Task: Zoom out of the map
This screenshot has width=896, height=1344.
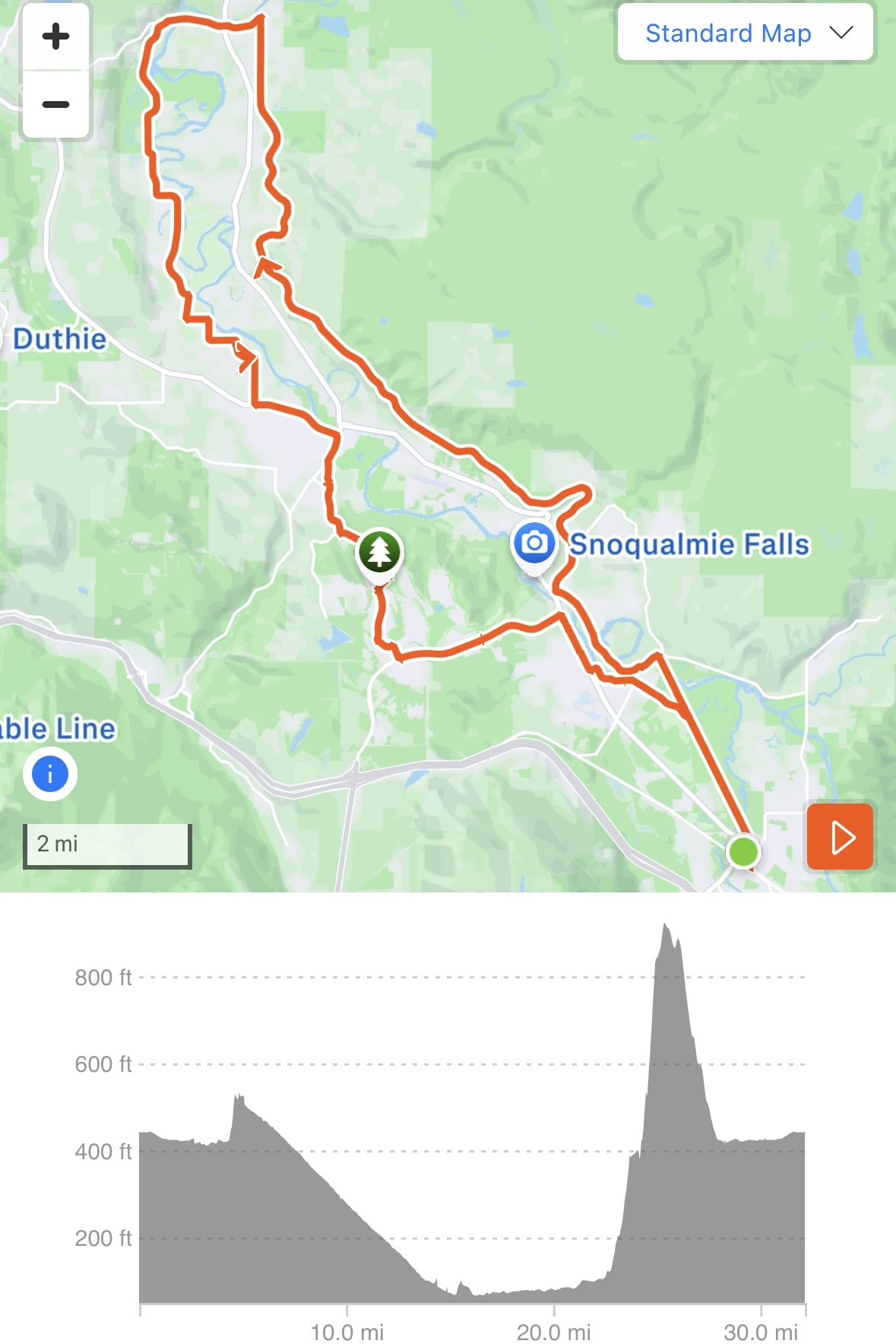Action: click(55, 104)
